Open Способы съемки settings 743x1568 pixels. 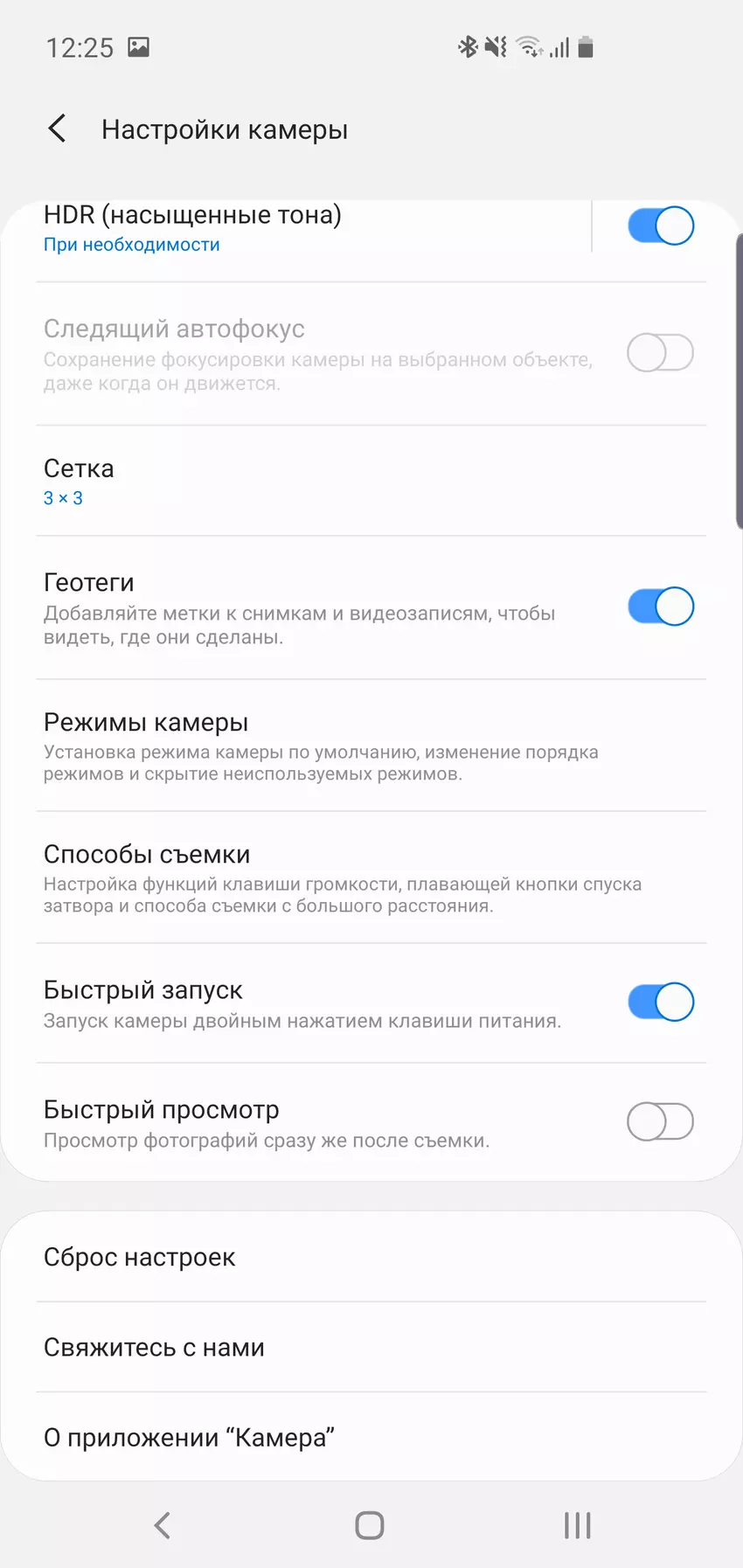(x=350, y=878)
